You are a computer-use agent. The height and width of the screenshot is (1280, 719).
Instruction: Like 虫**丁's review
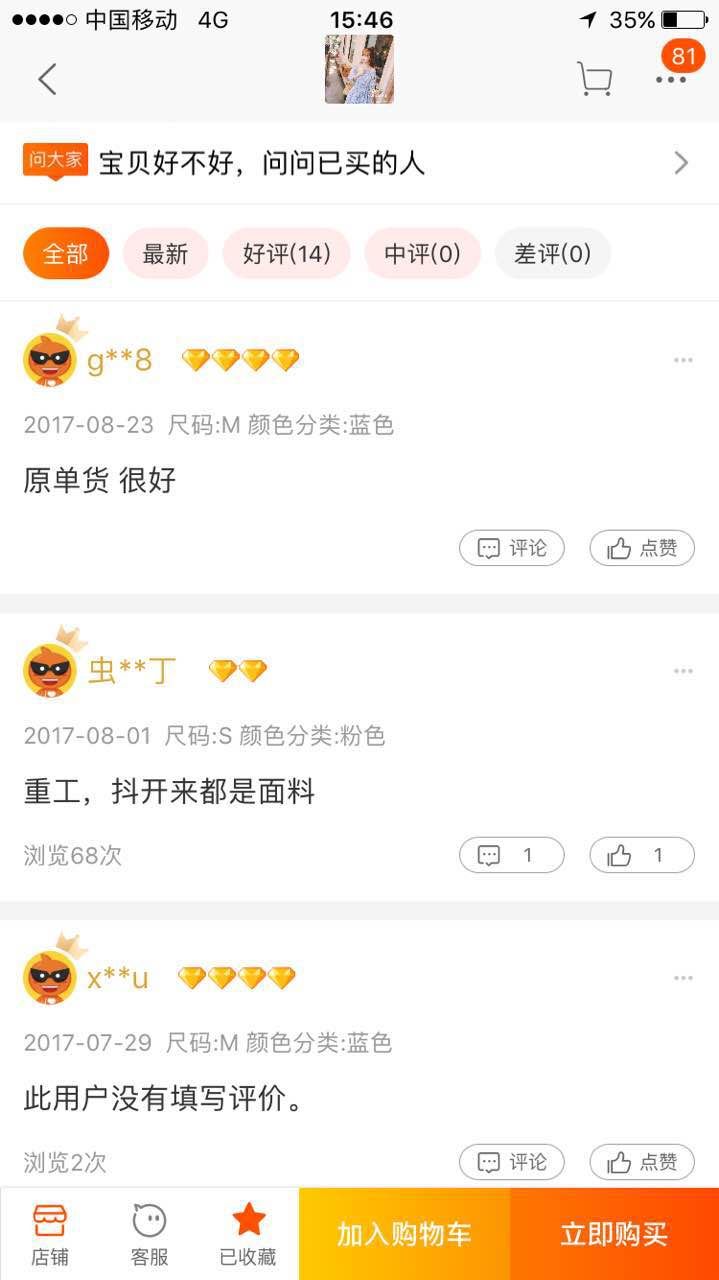[641, 855]
